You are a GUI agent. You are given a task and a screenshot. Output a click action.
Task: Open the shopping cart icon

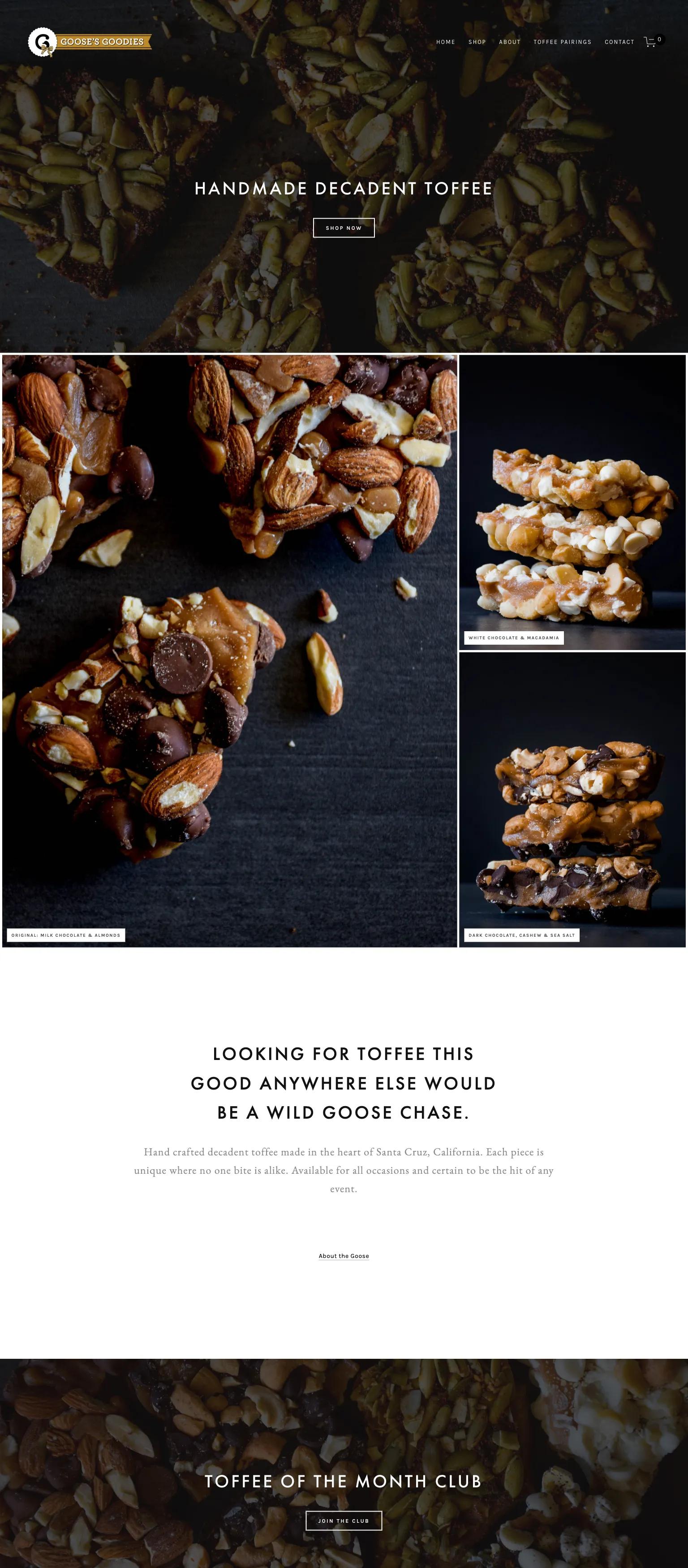coord(650,42)
